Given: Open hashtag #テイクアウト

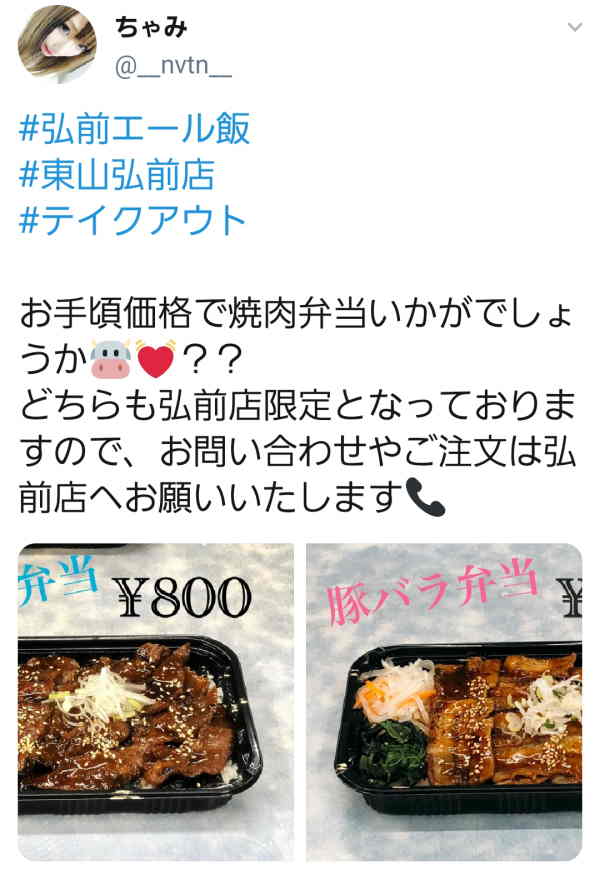Looking at the screenshot, I should [x=132, y=219].
